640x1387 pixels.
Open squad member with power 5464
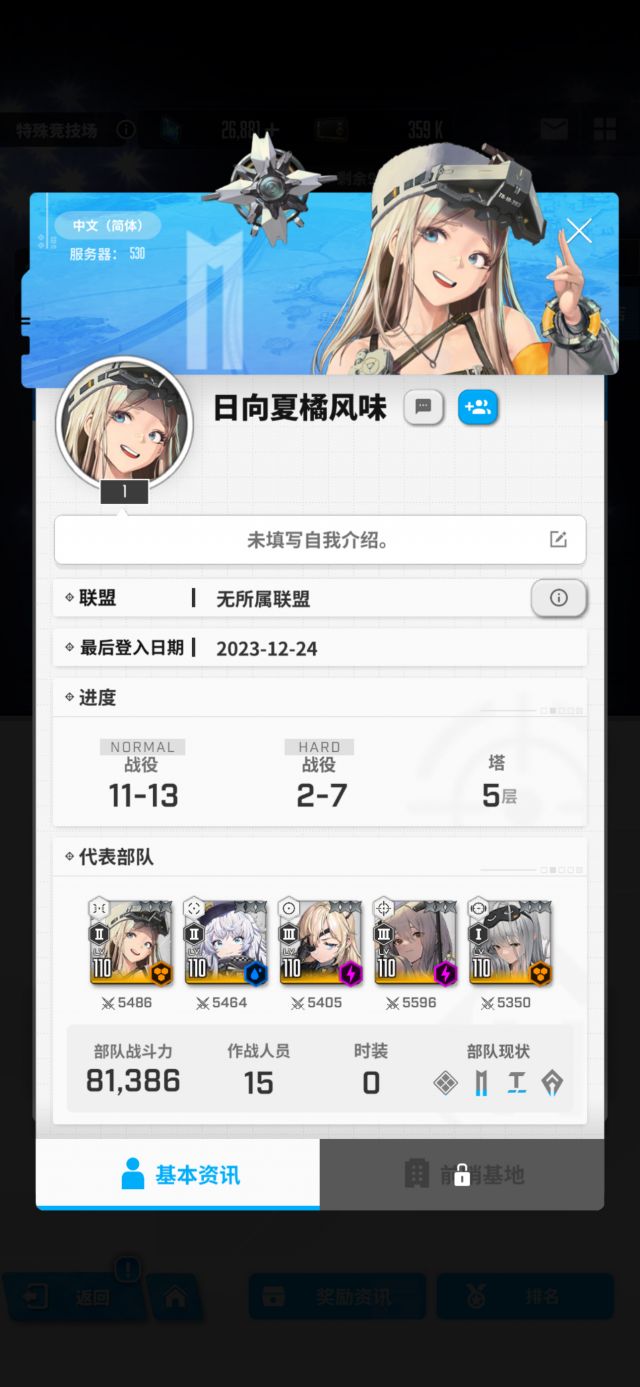click(226, 942)
